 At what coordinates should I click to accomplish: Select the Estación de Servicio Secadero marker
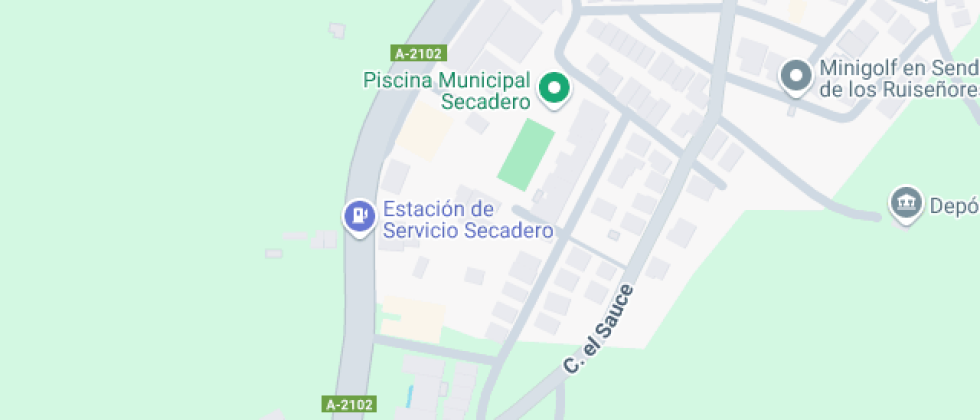tap(358, 215)
